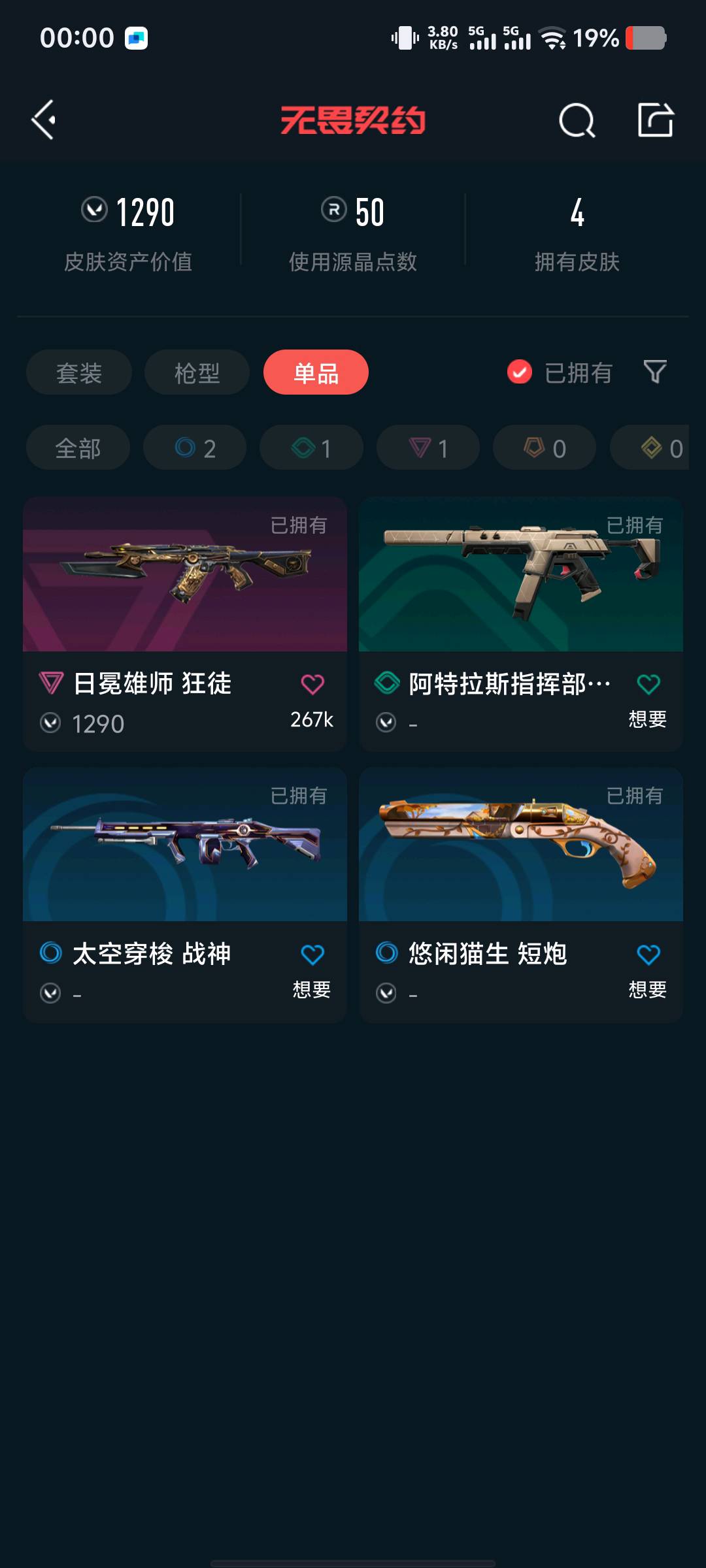Go back using the top-left arrow
The image size is (706, 1568).
44,120
